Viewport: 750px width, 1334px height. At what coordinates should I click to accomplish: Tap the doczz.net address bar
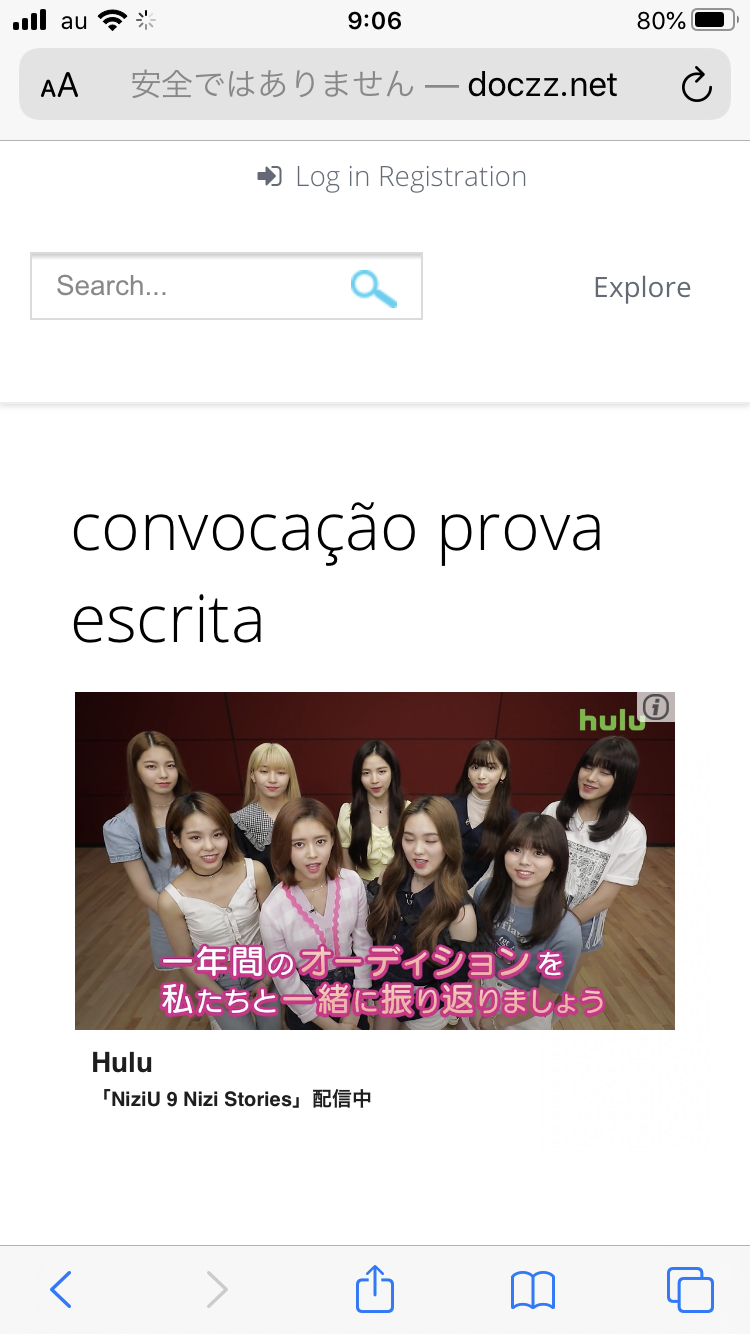[375, 85]
